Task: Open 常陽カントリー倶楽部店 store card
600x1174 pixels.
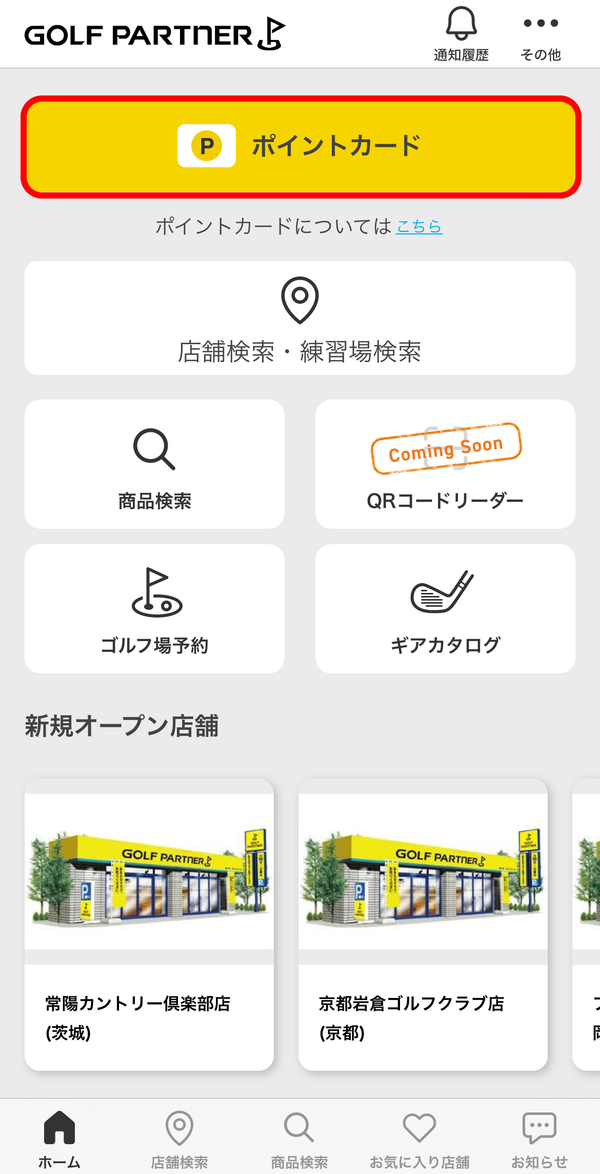Action: click(x=149, y=925)
